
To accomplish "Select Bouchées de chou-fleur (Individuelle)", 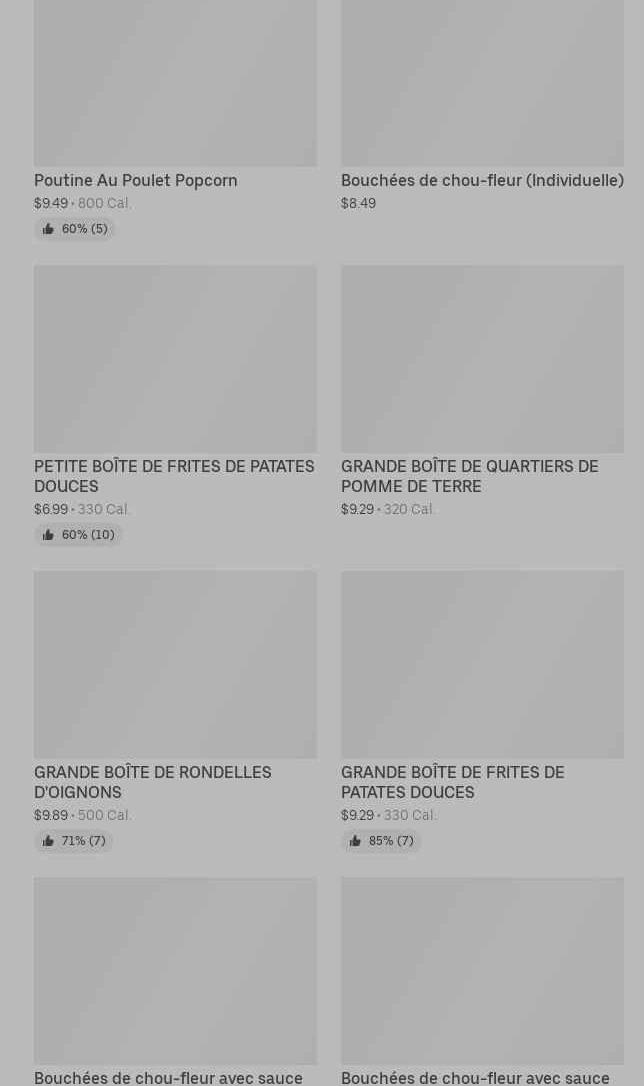I will 482,181.
